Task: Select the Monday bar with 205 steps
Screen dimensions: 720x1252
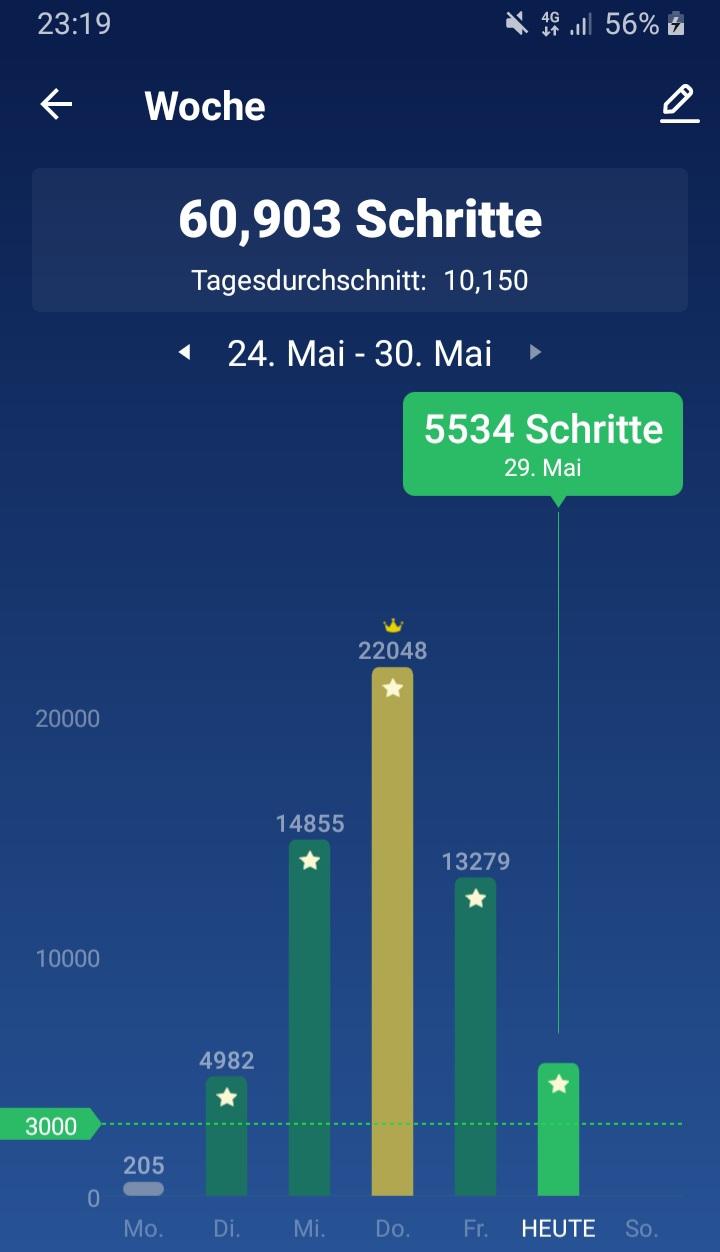Action: tap(143, 1188)
